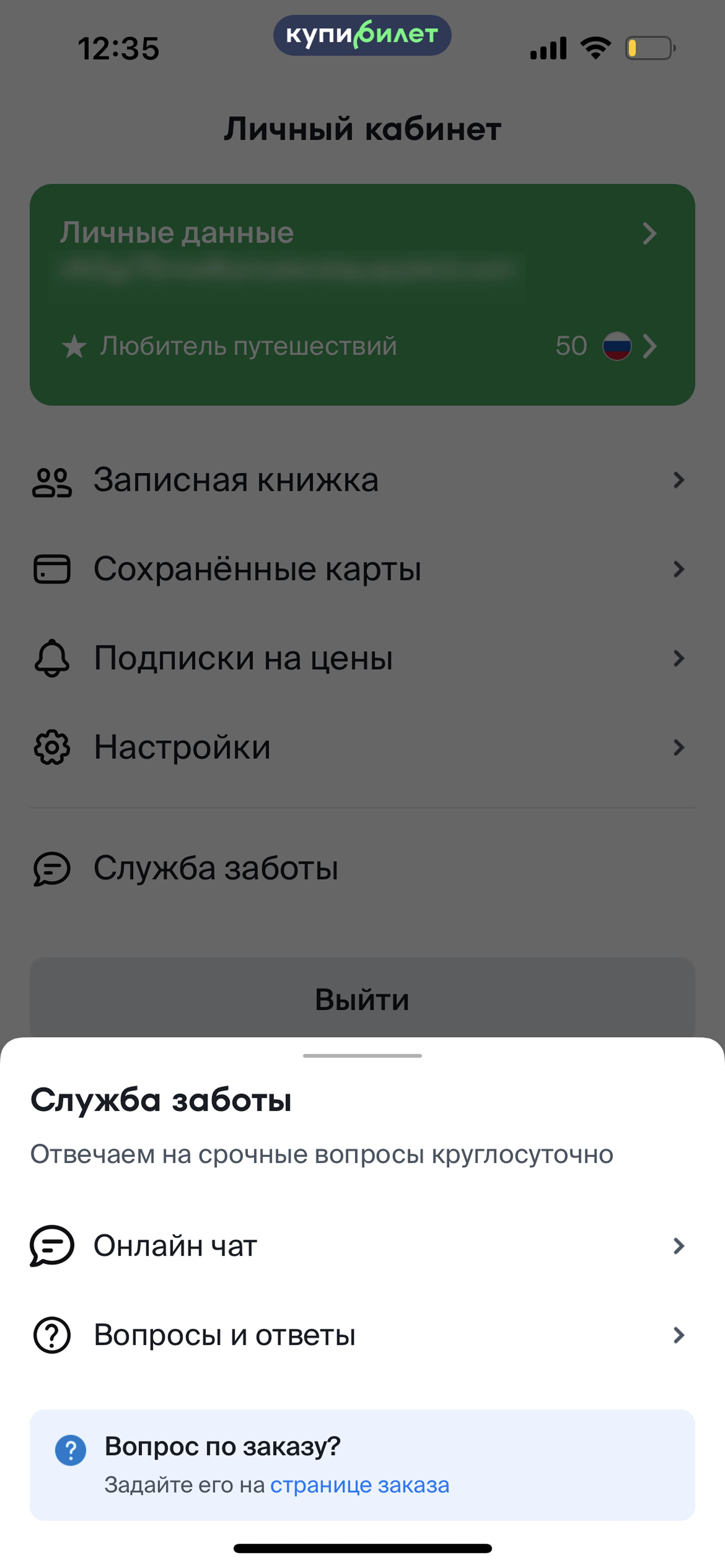Open Вопросы и ответы section
The height and width of the screenshot is (1568, 725).
click(362, 1335)
